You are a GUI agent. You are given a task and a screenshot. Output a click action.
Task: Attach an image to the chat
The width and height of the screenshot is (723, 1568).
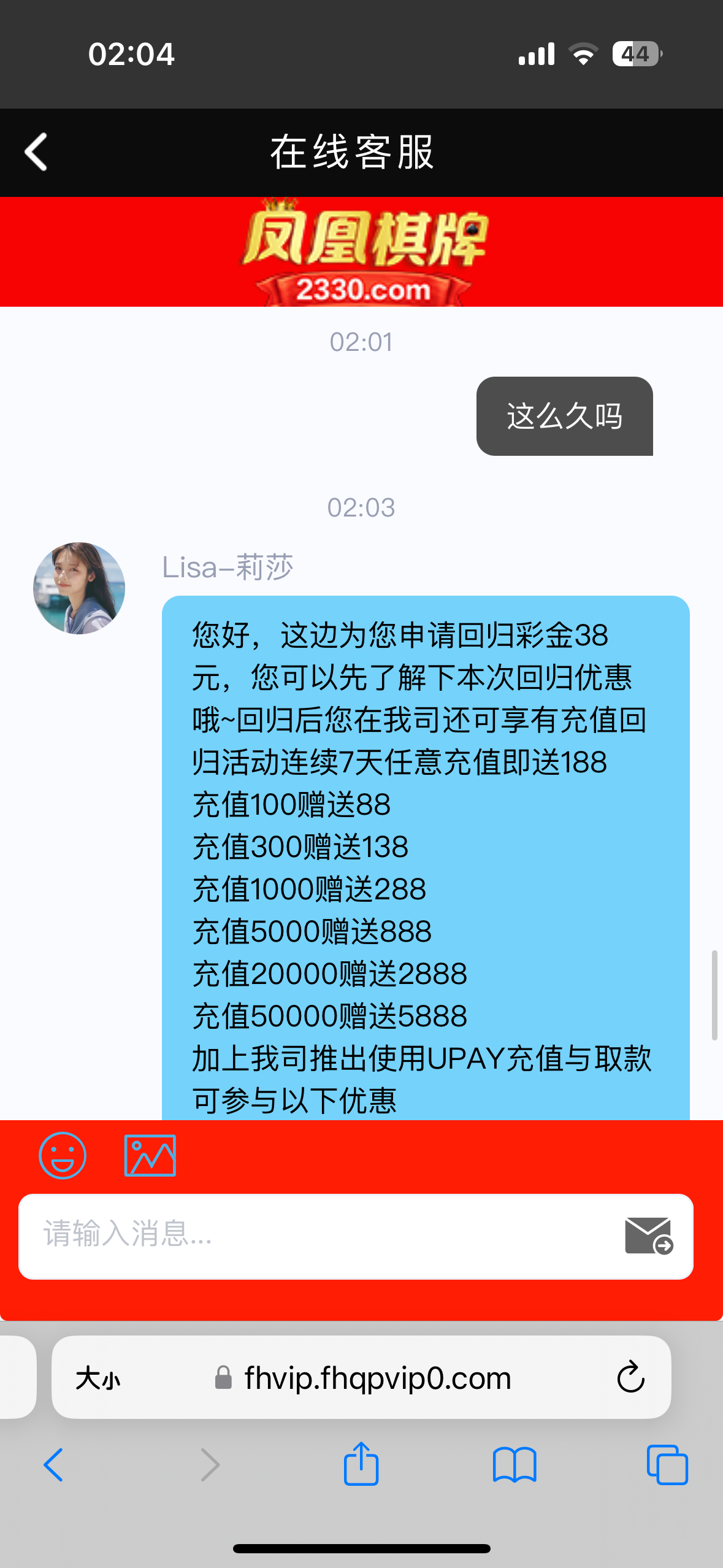[150, 1155]
